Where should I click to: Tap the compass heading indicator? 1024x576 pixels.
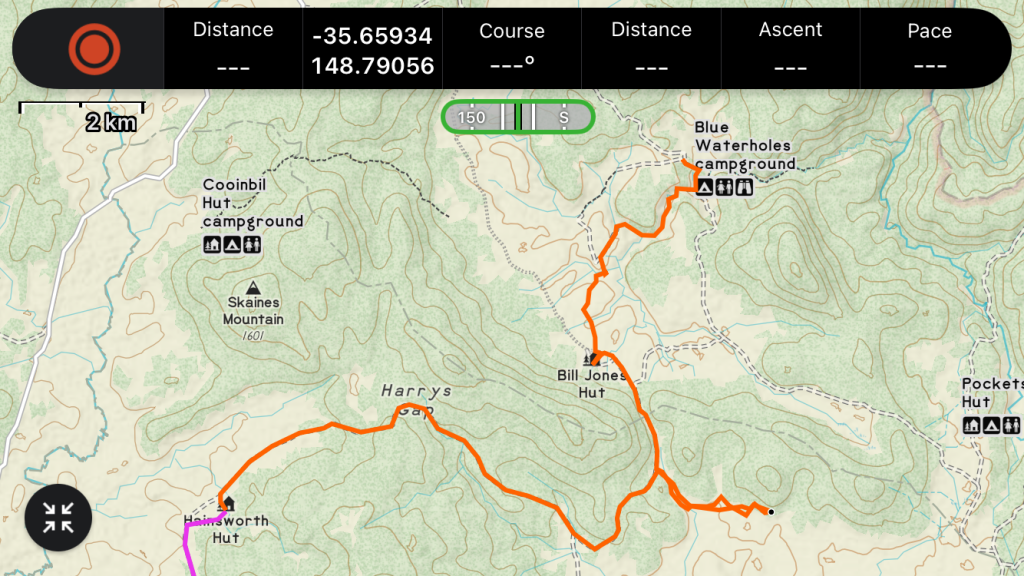click(x=518, y=117)
